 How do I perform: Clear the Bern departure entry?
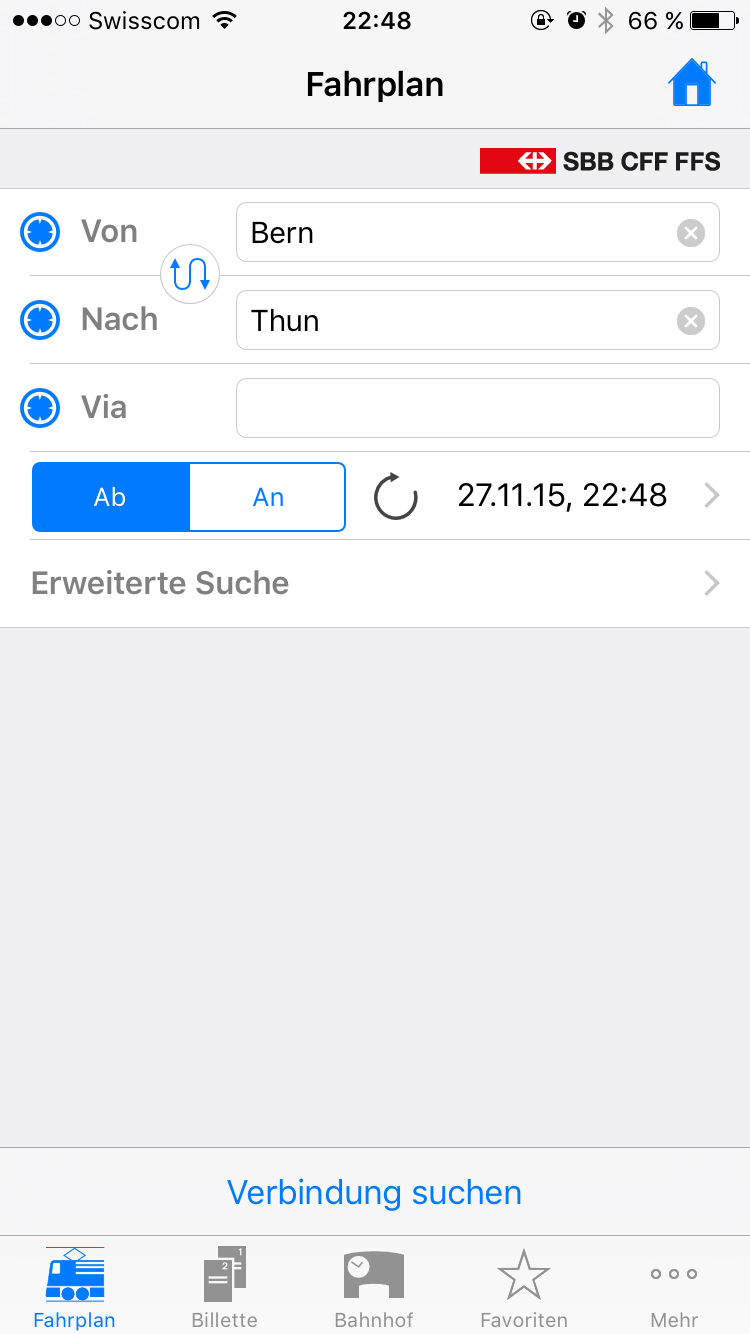point(690,233)
